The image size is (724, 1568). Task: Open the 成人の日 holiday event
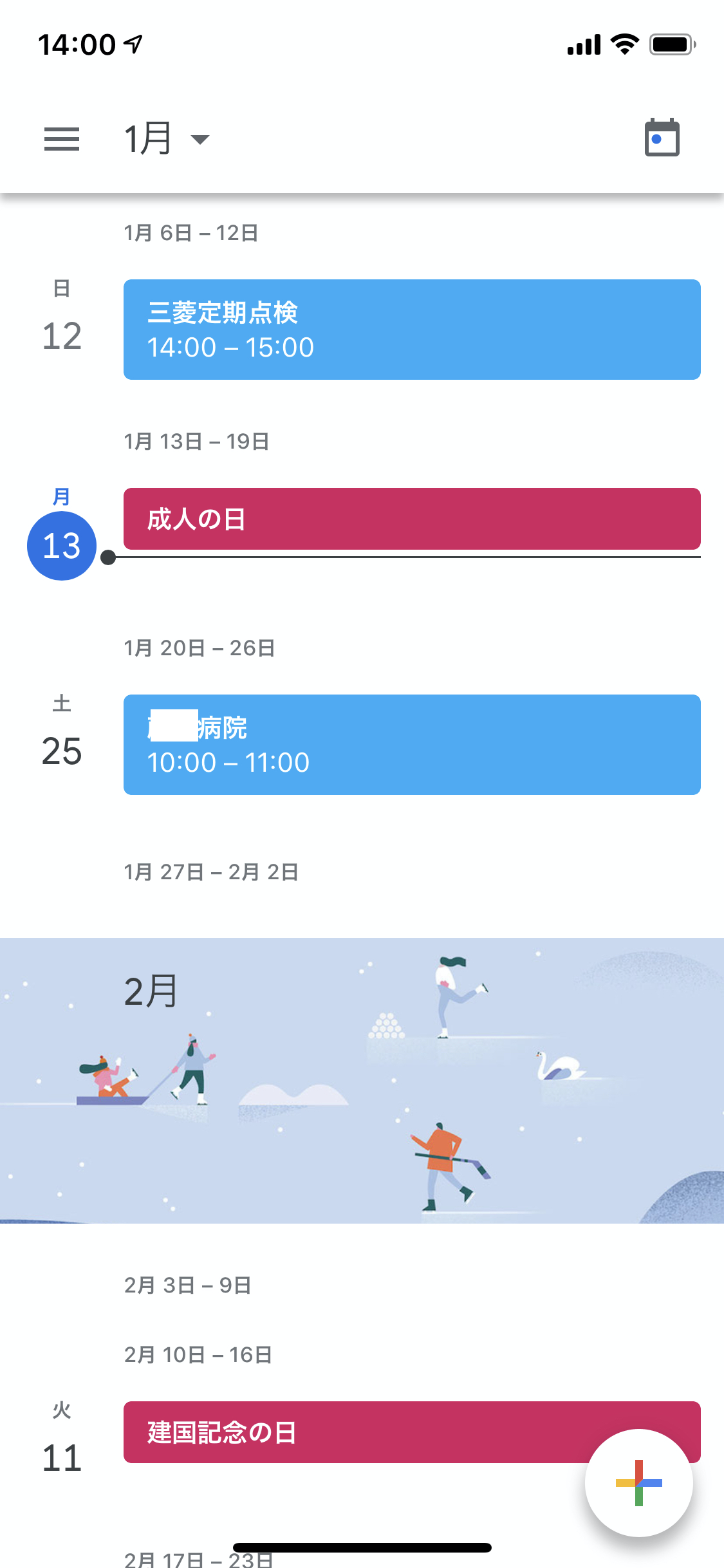coord(412,519)
